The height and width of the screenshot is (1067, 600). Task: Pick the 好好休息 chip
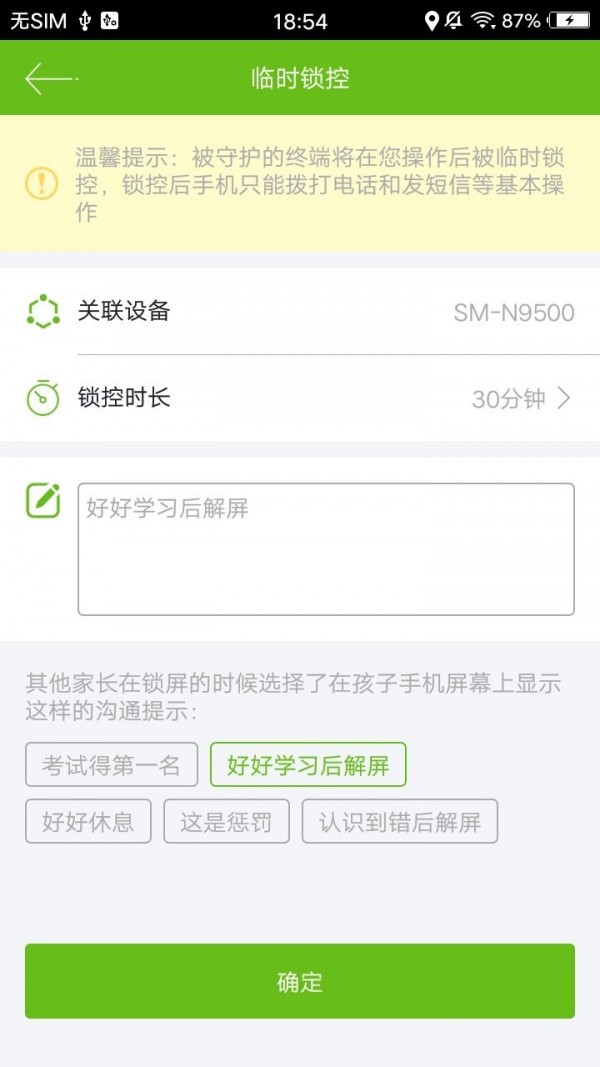88,821
